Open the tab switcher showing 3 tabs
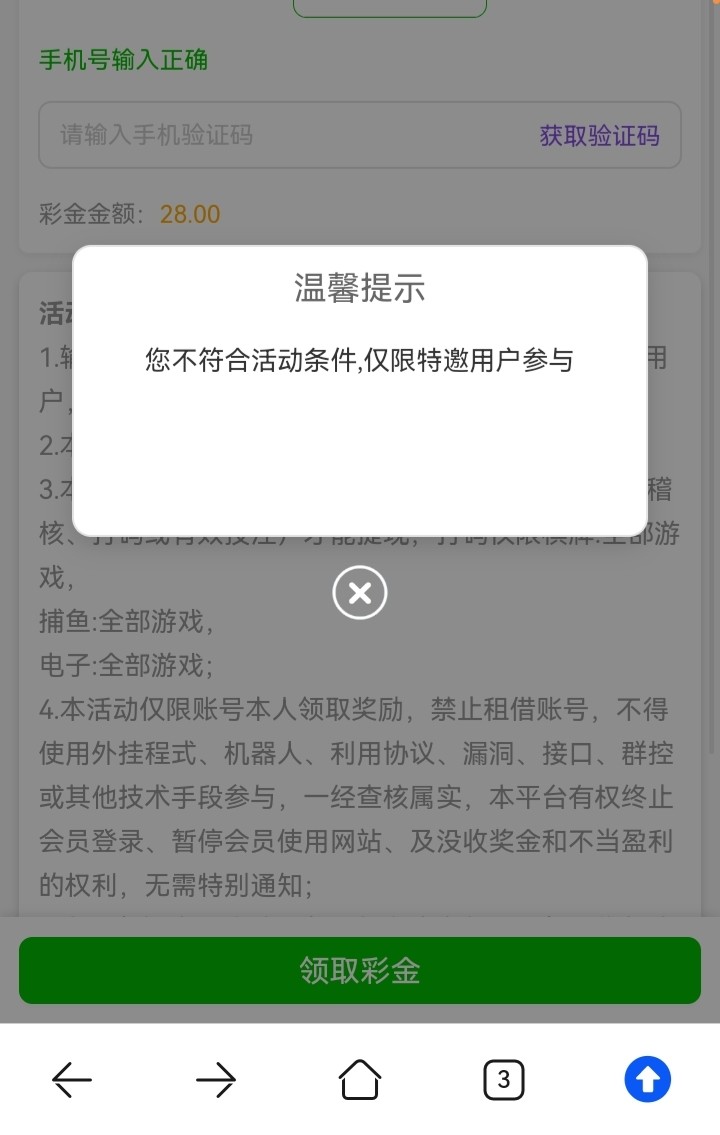The image size is (720, 1135). point(503,1080)
